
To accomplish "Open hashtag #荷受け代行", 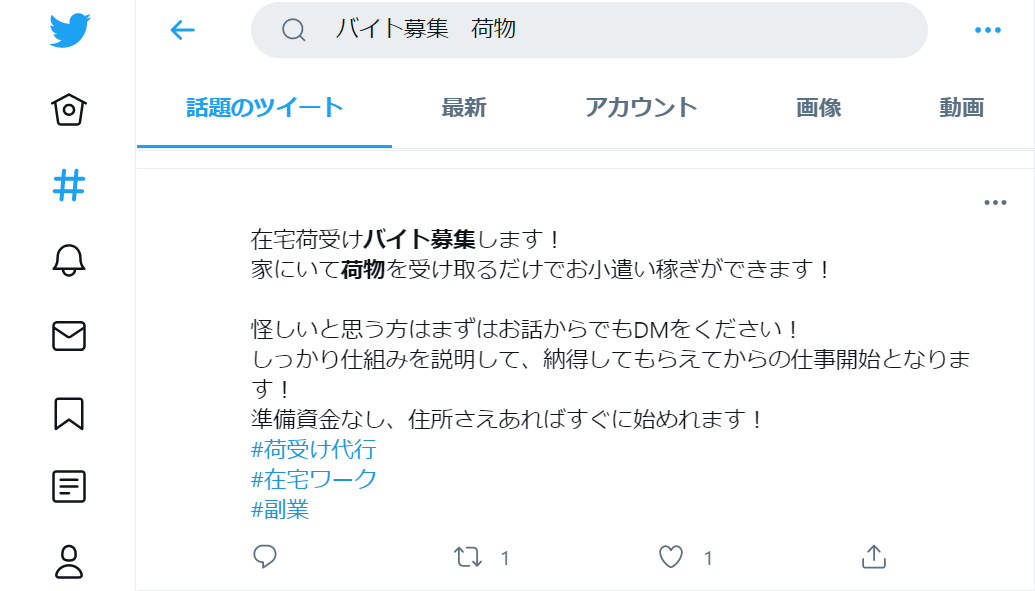I will click(x=313, y=449).
